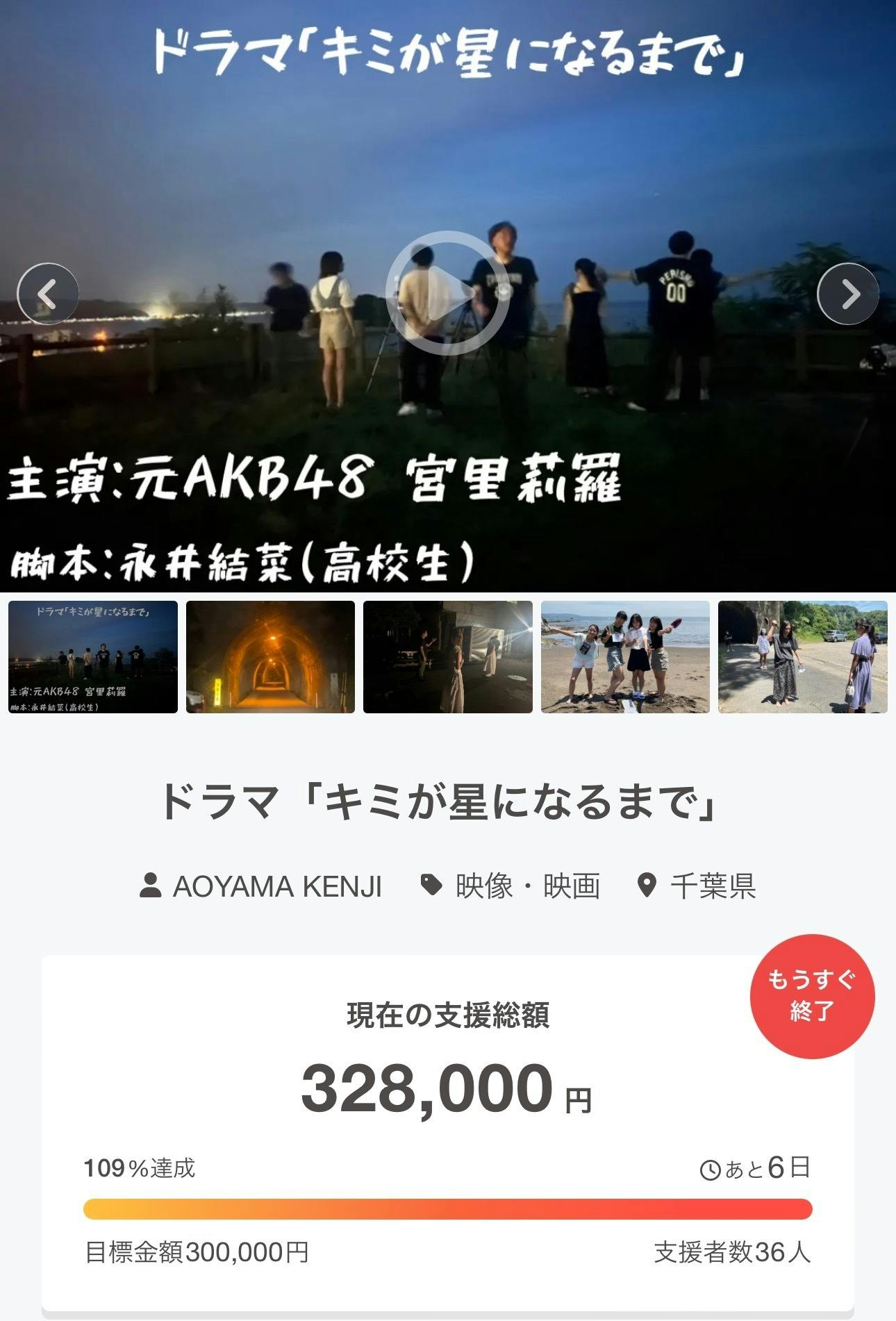896x1321 pixels.
Task: Select the title card thumbnail
Action: click(93, 657)
